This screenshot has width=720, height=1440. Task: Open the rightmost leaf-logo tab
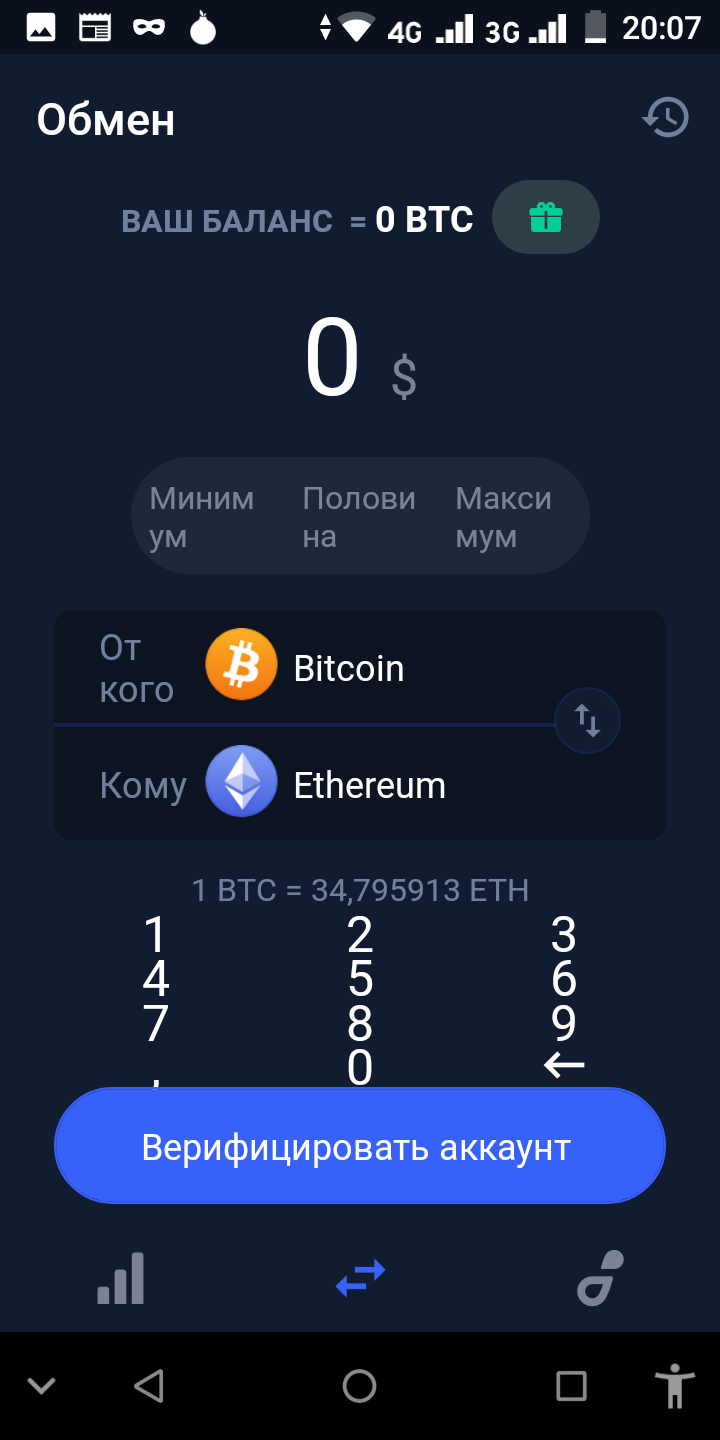point(600,1279)
